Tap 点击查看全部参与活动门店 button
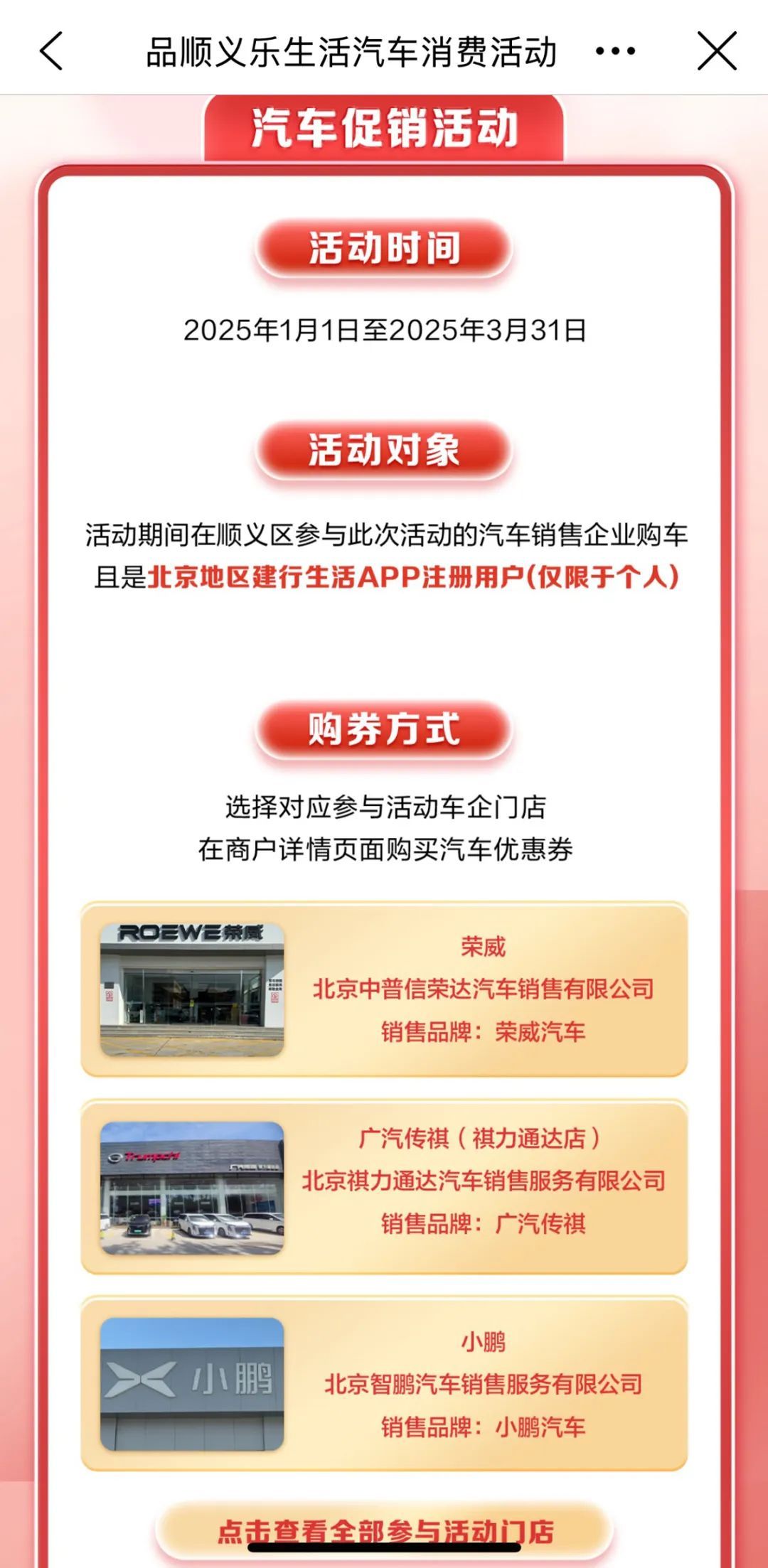The image size is (768, 1568). pos(384,1530)
